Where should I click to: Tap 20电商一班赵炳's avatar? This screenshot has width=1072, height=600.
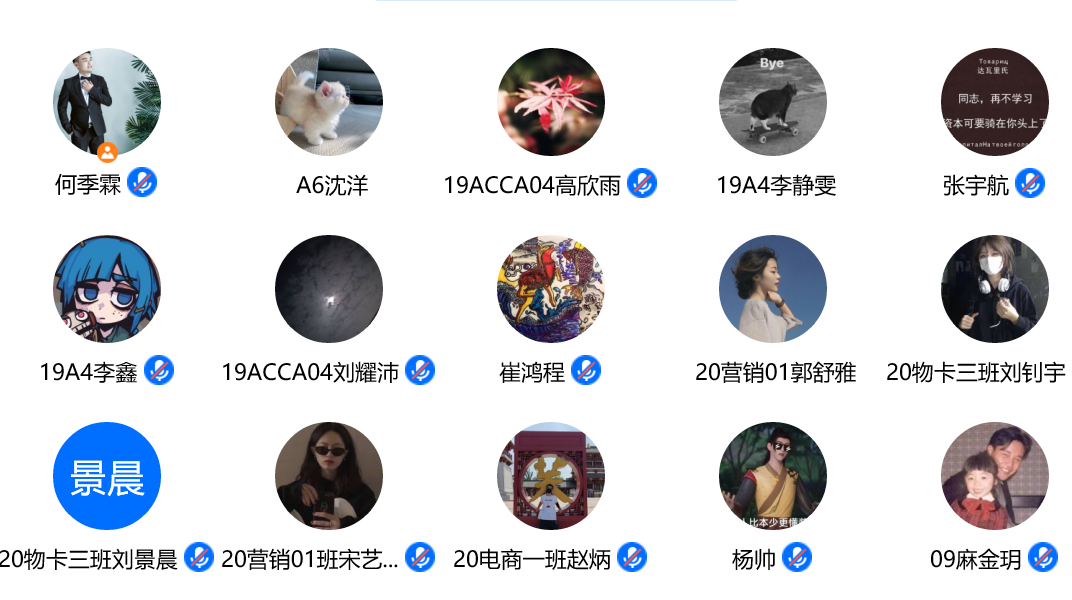tap(551, 476)
